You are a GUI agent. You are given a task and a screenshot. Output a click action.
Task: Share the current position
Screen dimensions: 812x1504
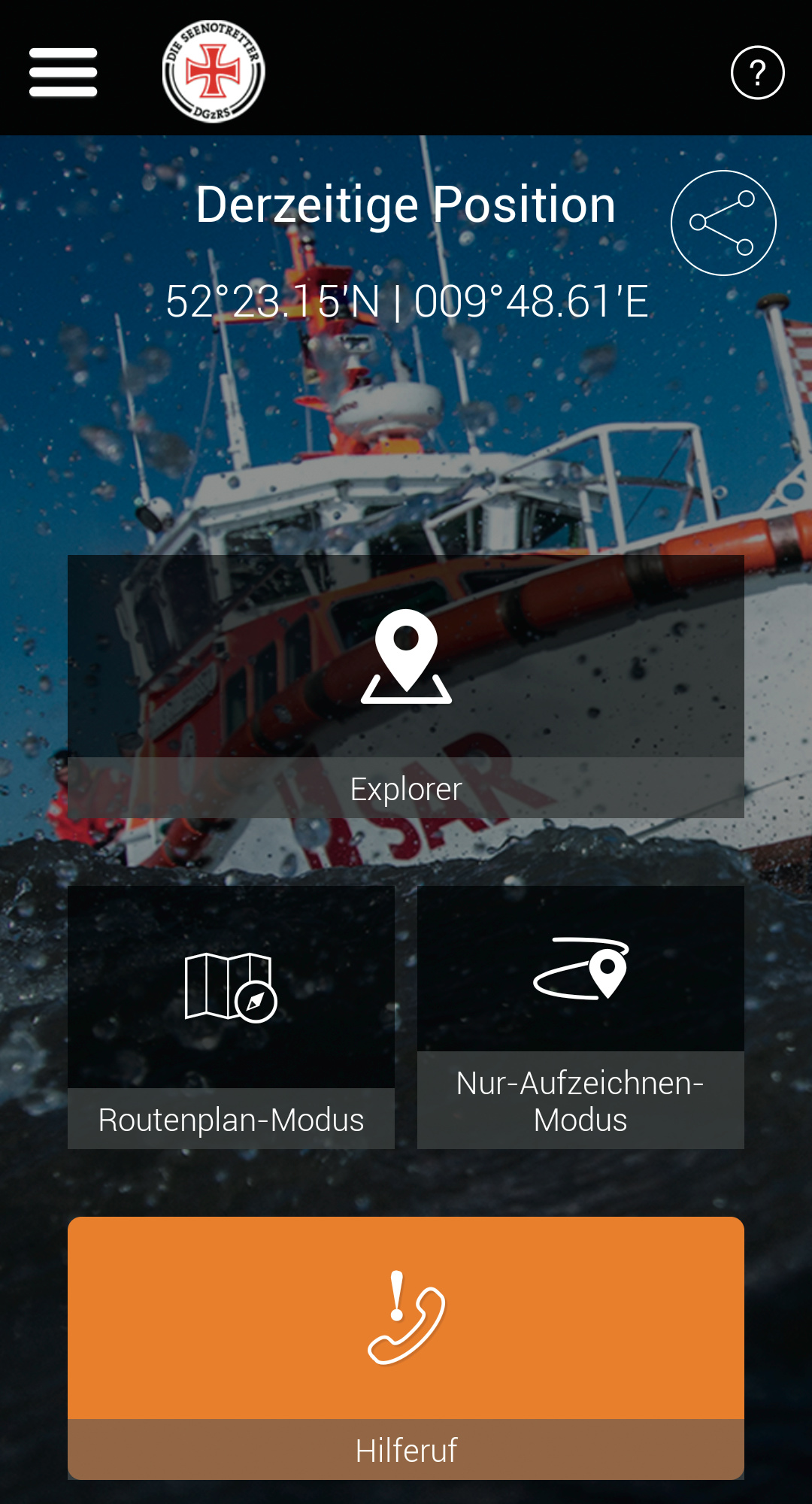tap(723, 223)
